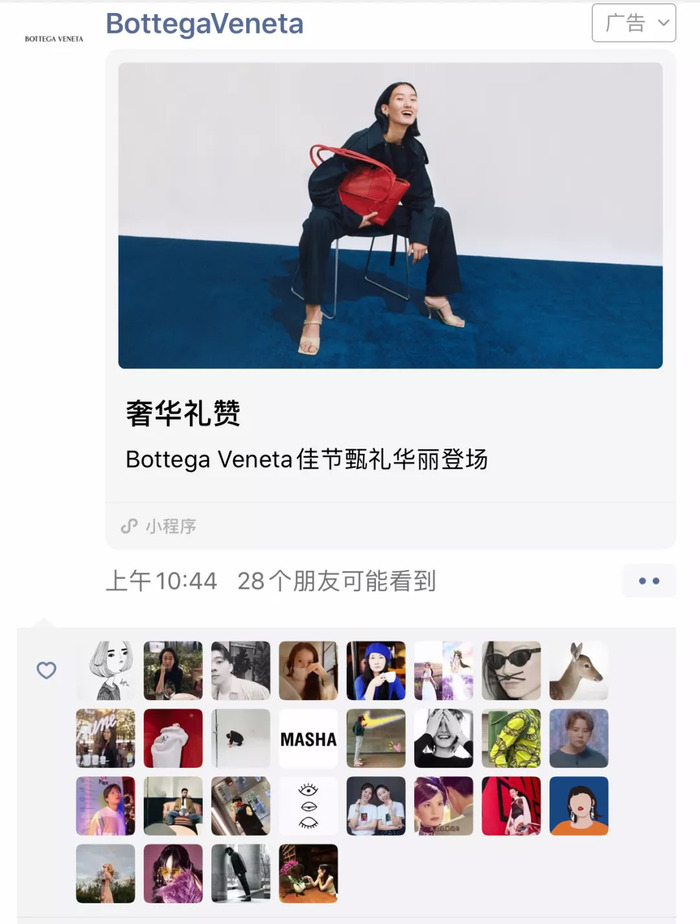Open the 小程序 mini program link

click(x=158, y=526)
